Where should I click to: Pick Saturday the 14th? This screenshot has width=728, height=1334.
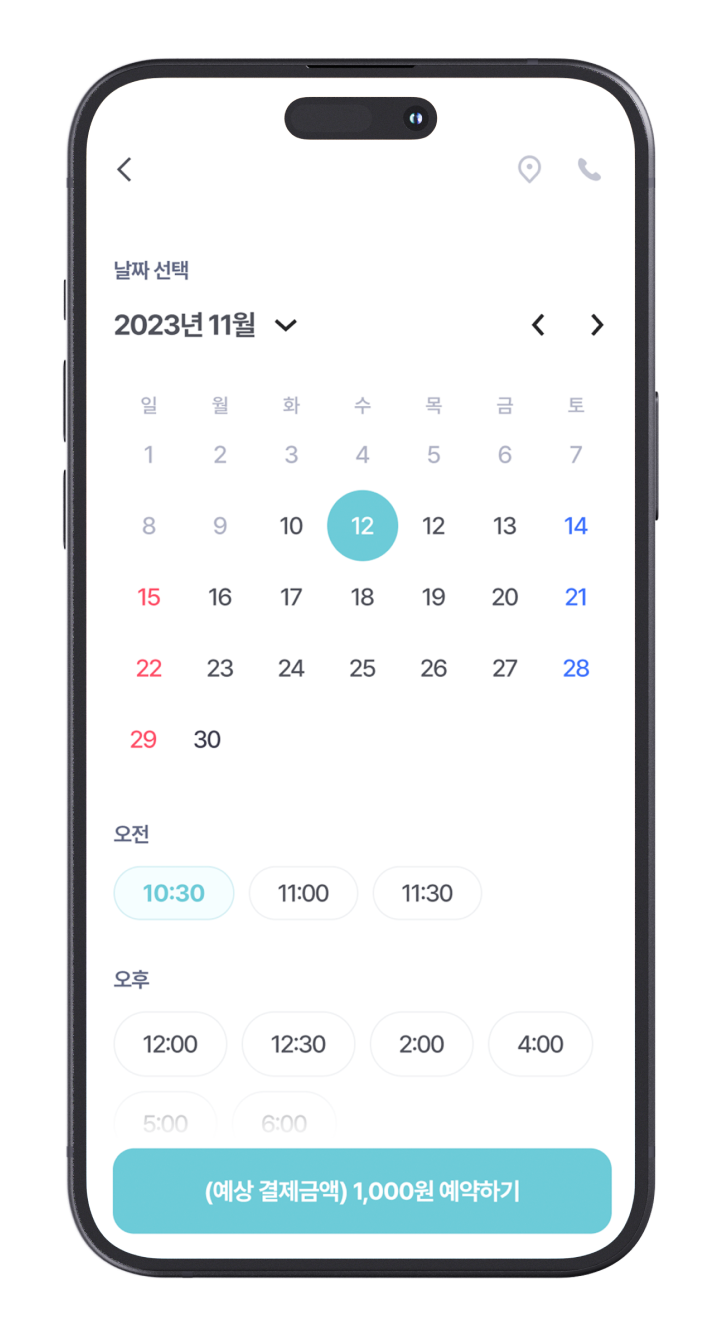pos(576,526)
